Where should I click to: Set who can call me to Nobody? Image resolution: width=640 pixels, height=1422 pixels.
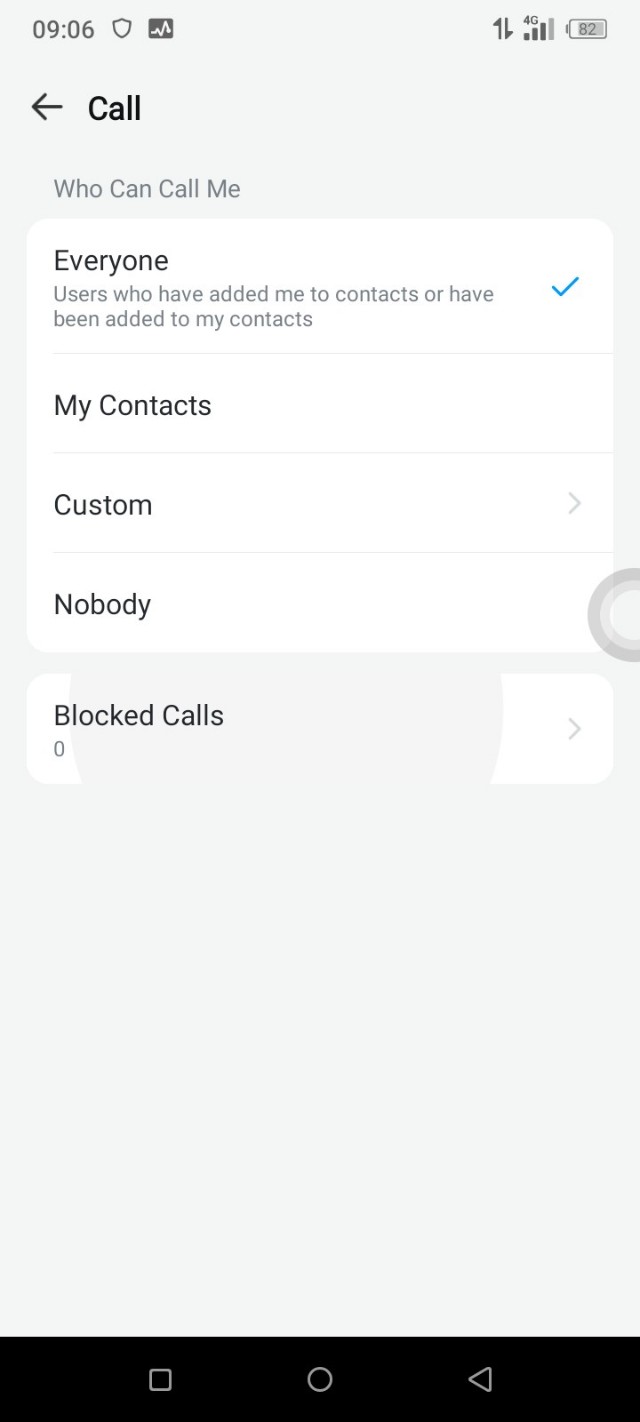coord(300,604)
